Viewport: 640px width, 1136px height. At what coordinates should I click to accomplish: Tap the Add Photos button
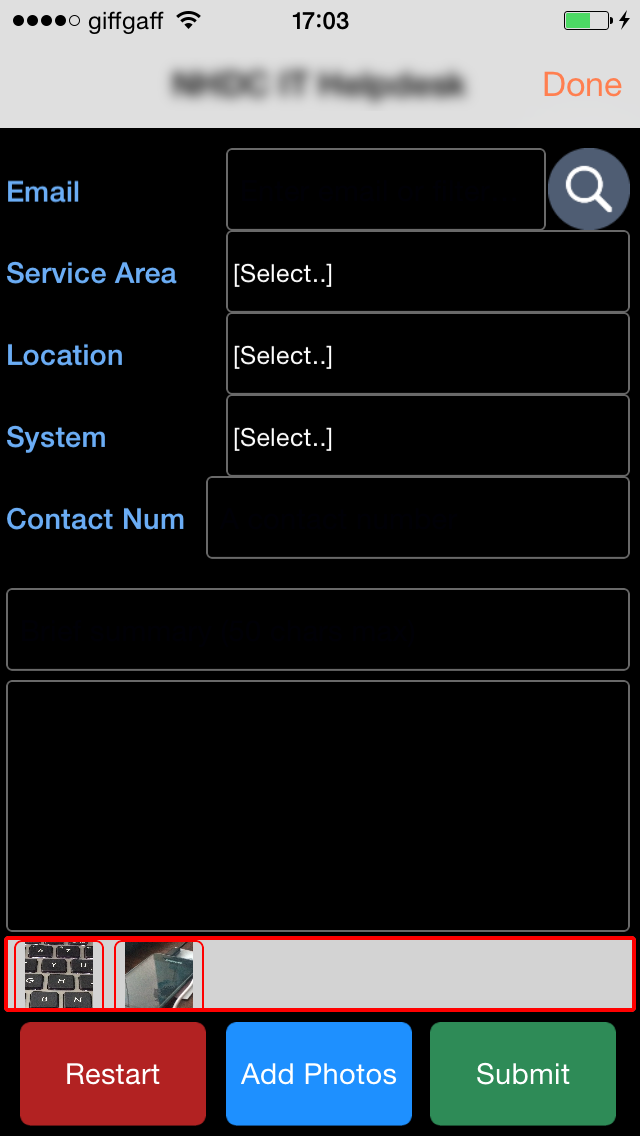(319, 1073)
